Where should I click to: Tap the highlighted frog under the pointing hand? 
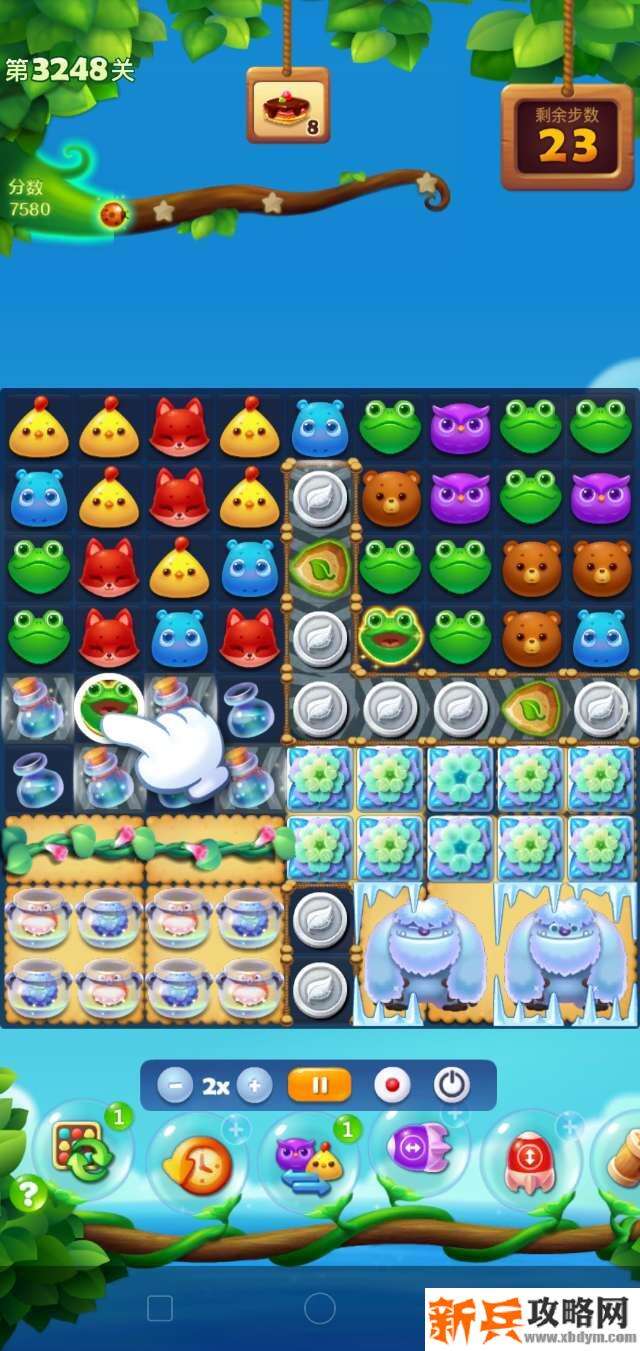click(107, 703)
